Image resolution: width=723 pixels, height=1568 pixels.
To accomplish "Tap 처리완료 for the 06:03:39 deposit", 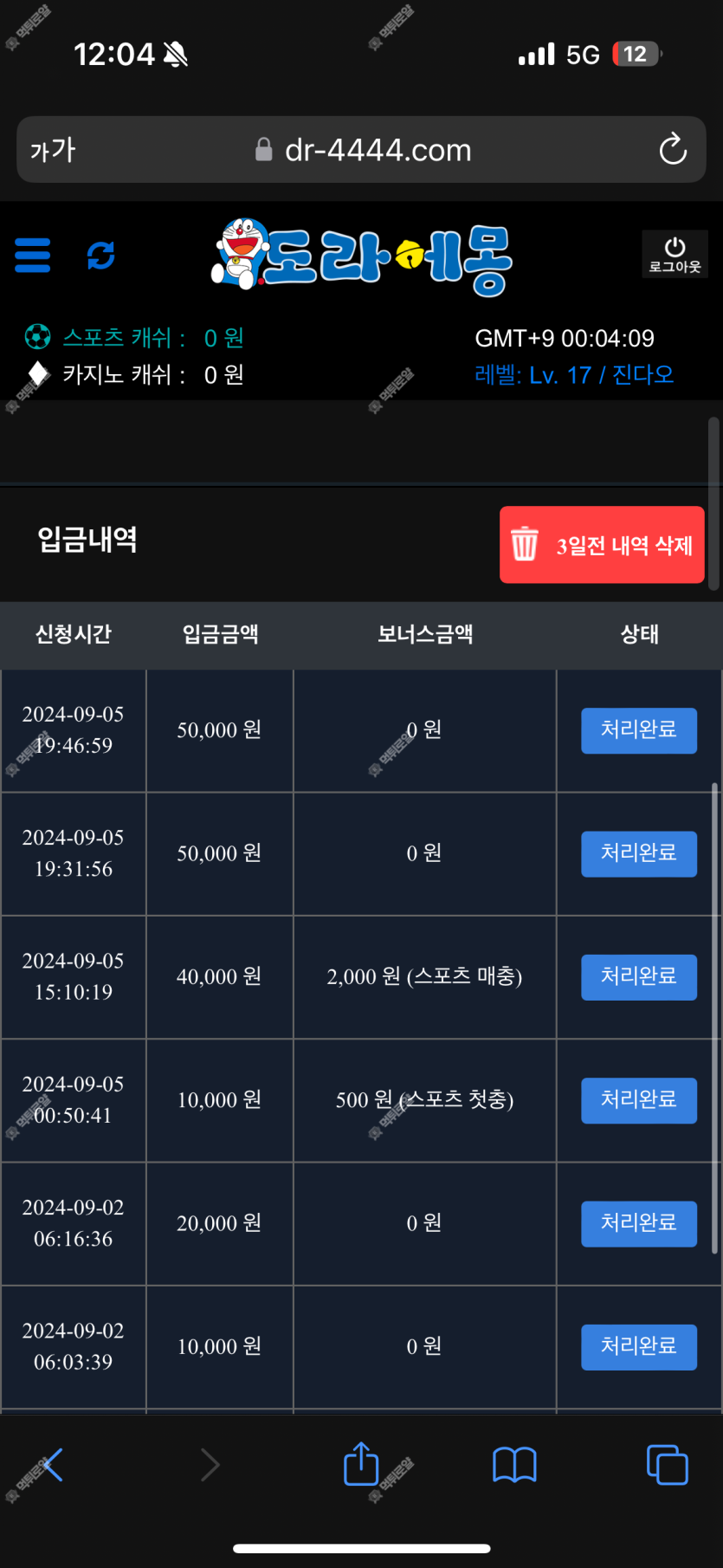I will pos(638,1347).
